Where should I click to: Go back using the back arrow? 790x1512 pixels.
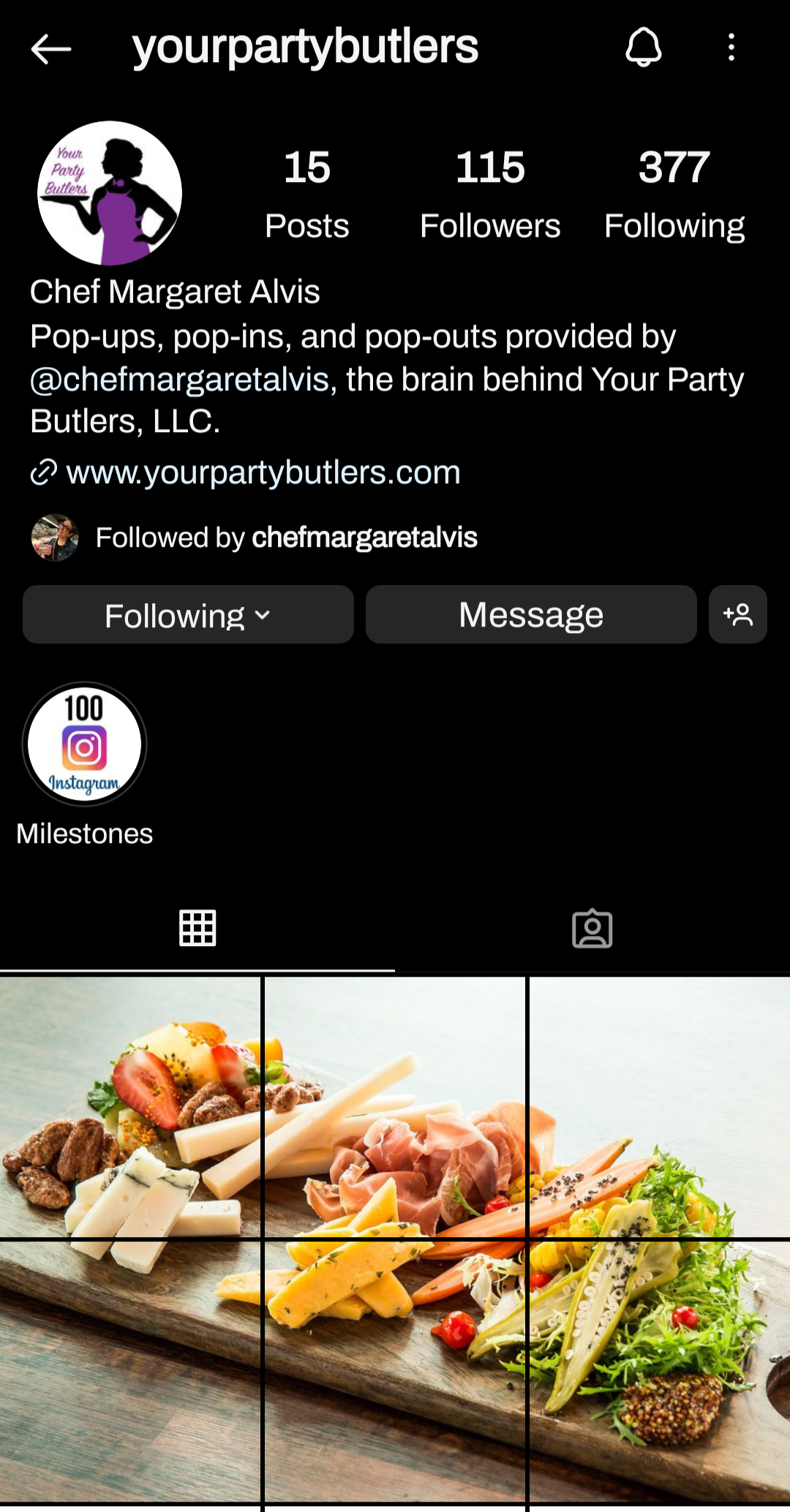click(x=50, y=48)
